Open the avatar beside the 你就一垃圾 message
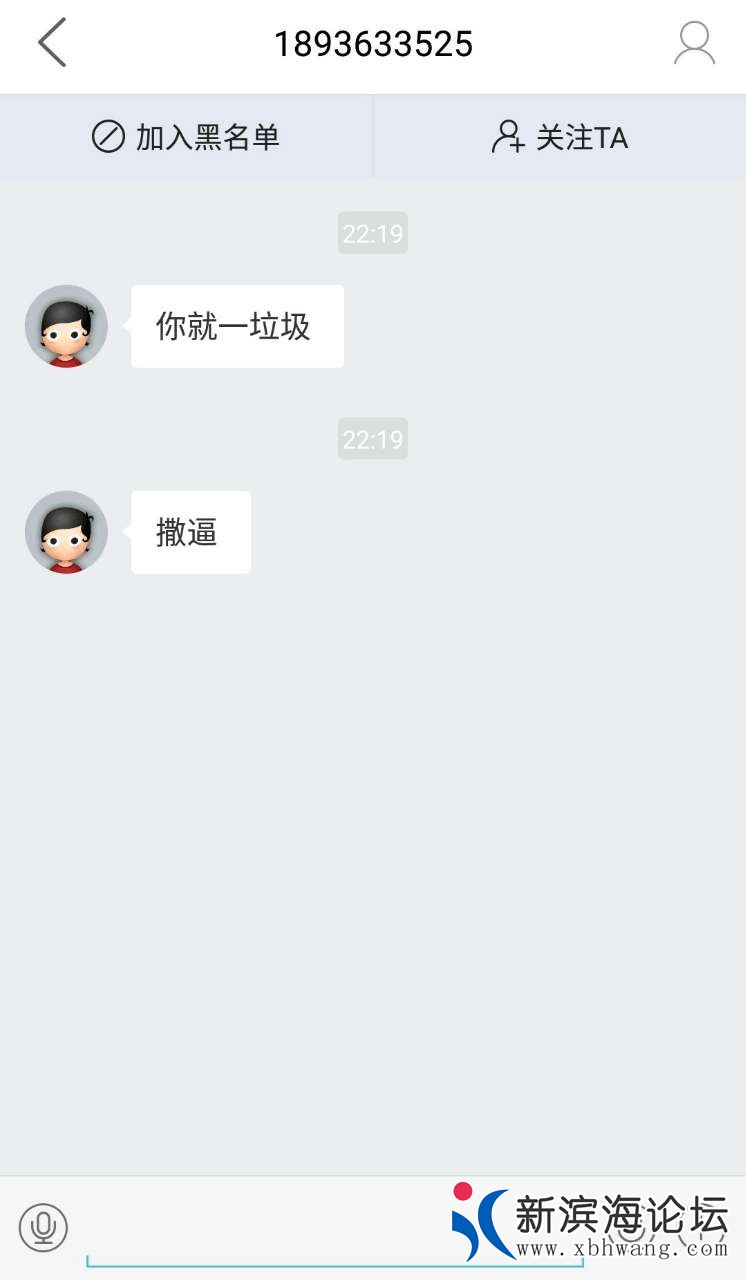This screenshot has width=746, height=1280. click(66, 326)
